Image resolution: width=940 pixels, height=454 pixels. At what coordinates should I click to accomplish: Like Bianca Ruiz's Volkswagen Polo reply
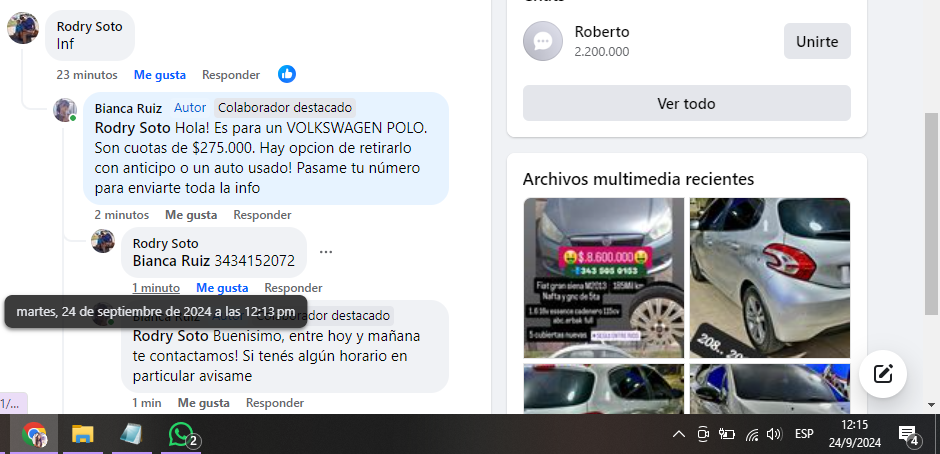pyautogui.click(x=191, y=215)
